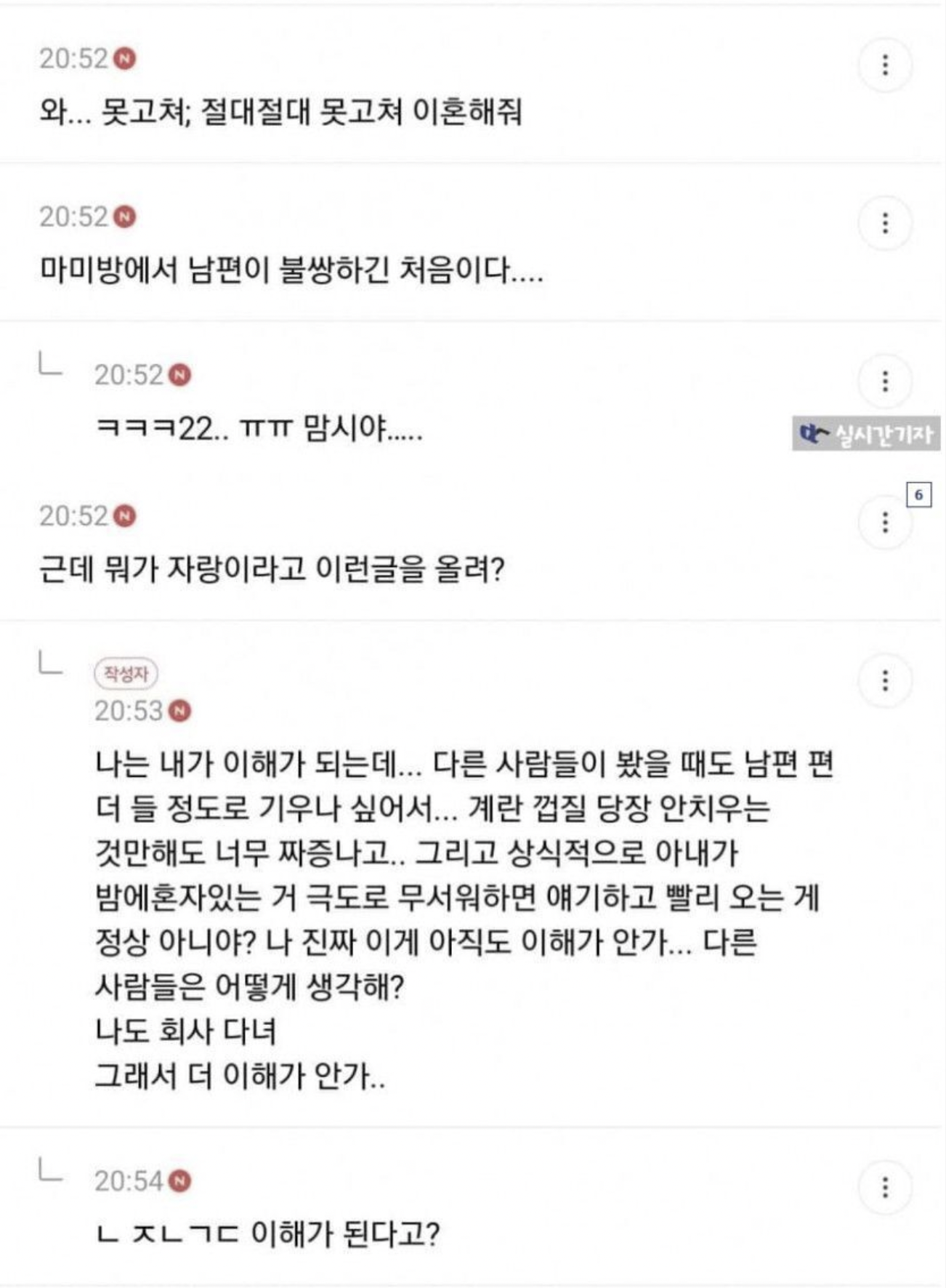Open options for the '이해가 된다고?' reply
The height and width of the screenshot is (1288, 946).
tap(884, 1188)
